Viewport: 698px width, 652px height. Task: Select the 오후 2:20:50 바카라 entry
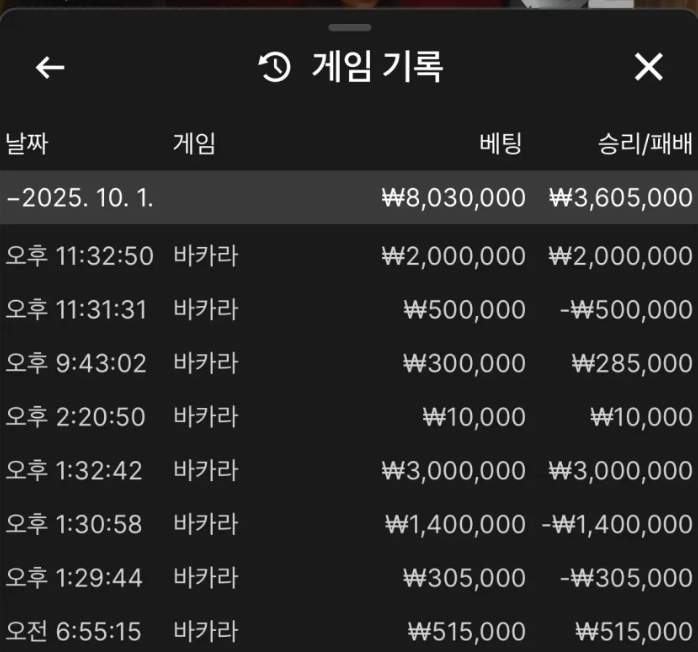(348, 417)
